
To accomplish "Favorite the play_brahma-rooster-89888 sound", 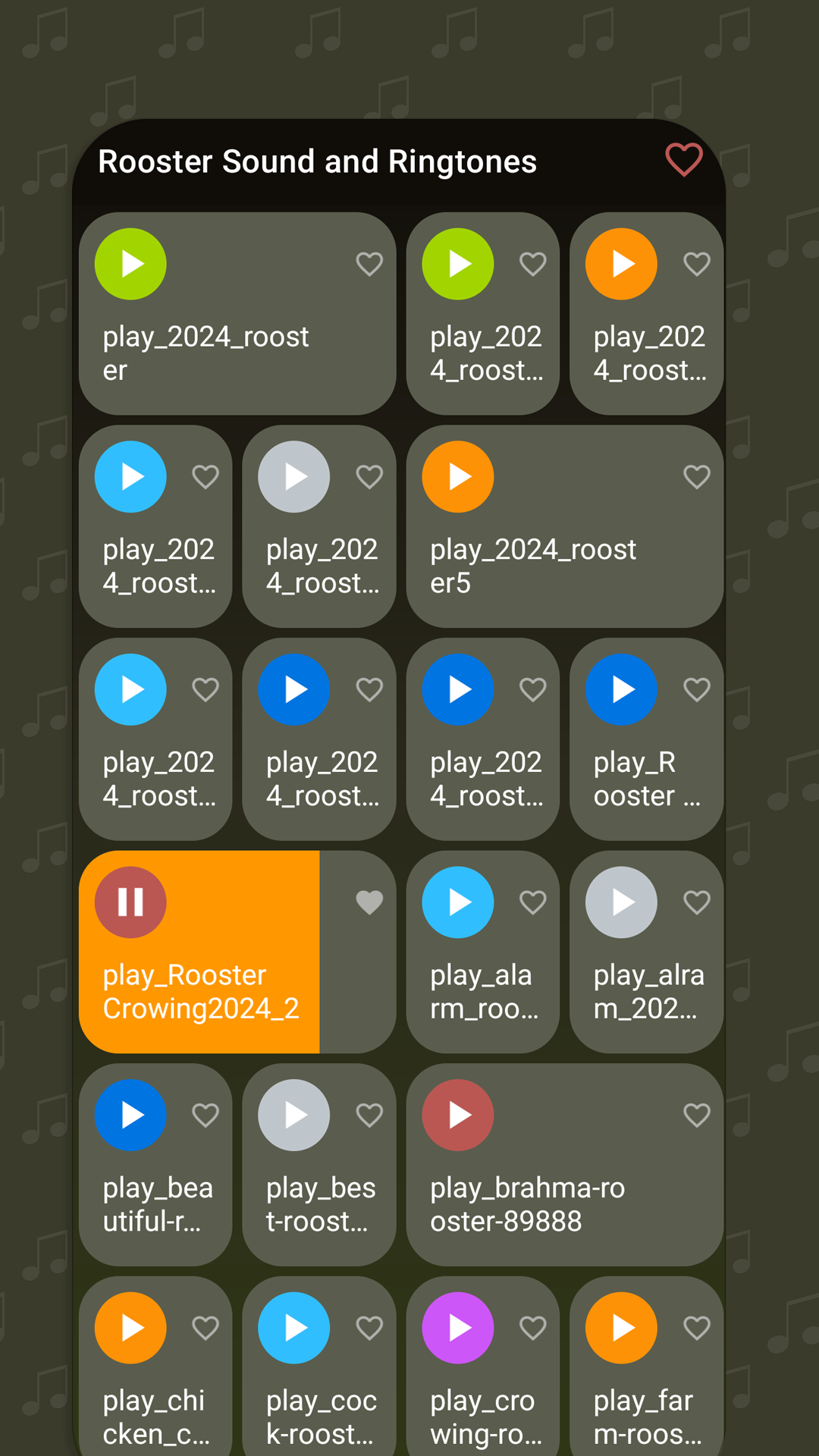I will [x=696, y=1115].
